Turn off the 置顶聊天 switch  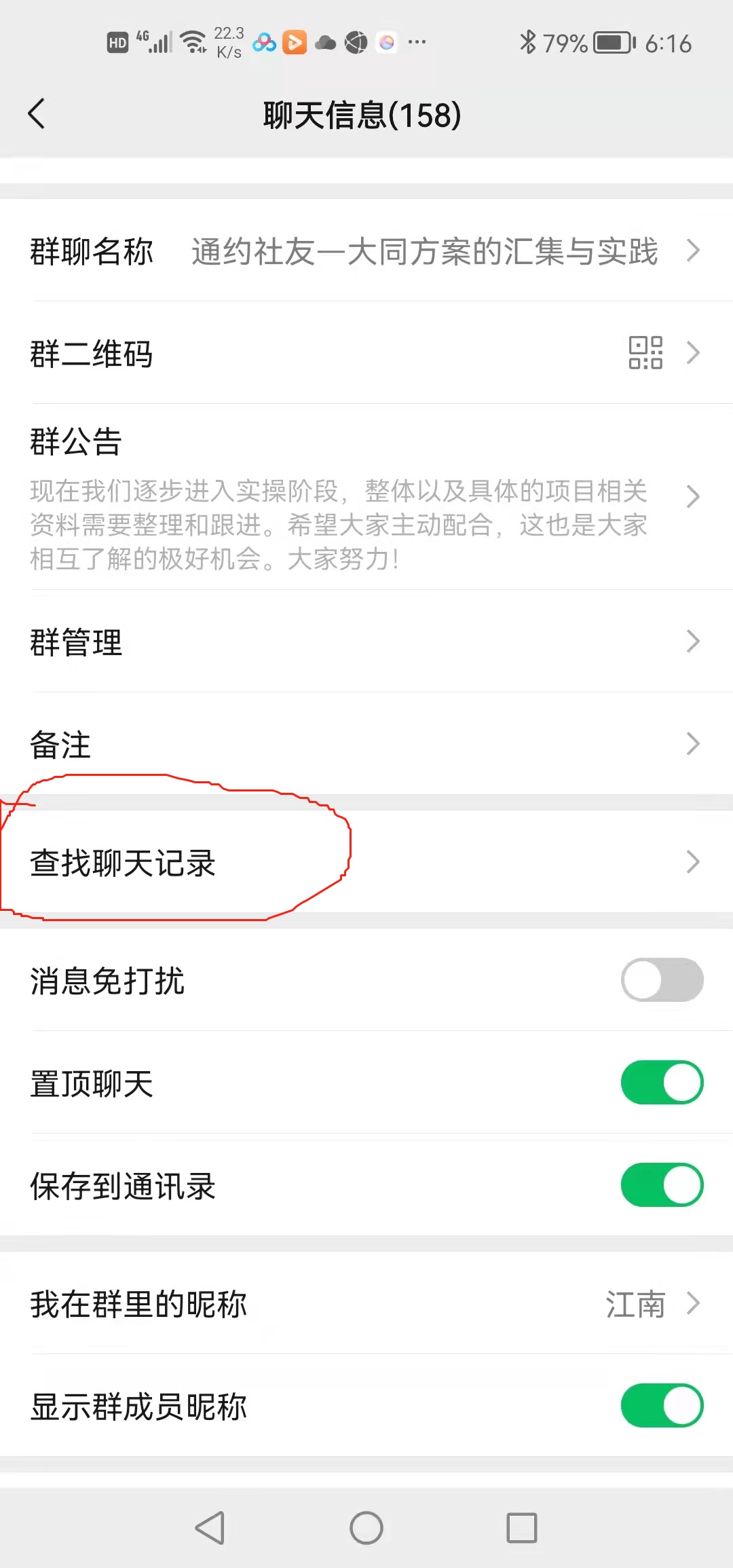662,1082
